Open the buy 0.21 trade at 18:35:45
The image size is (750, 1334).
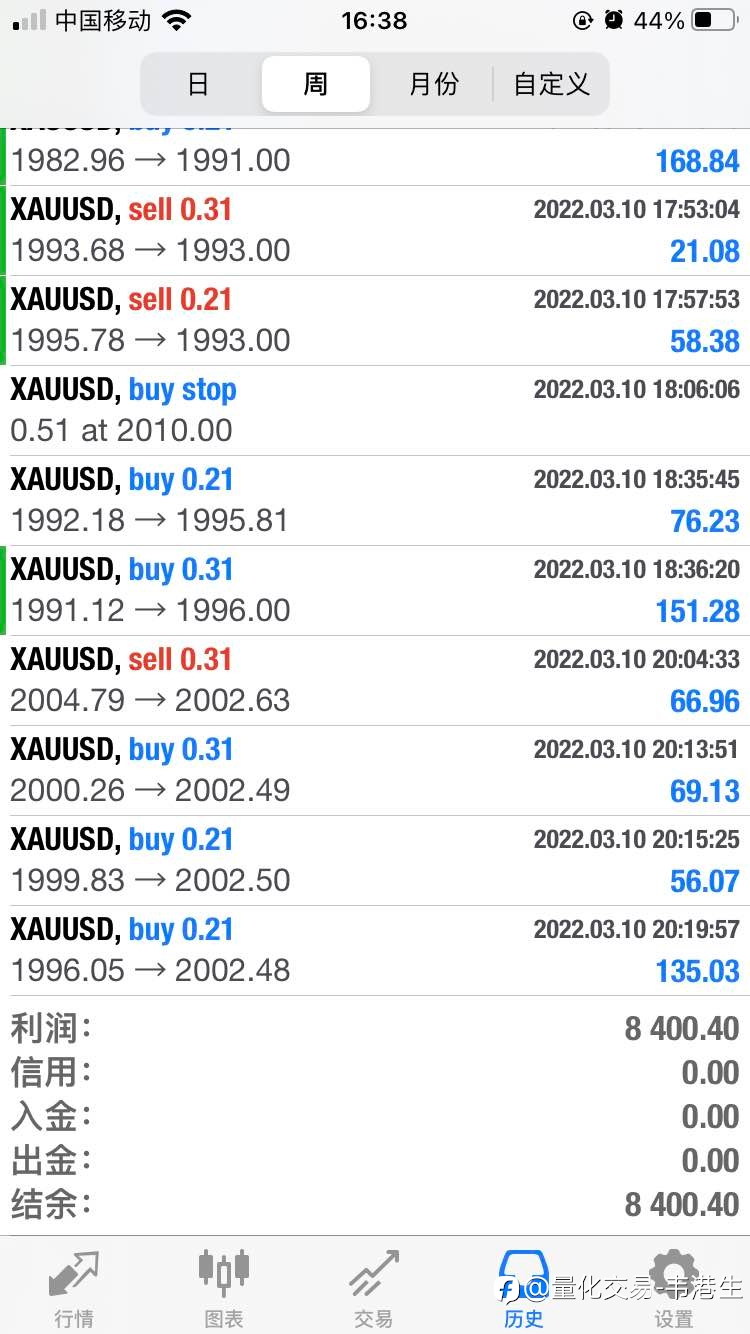tap(375, 501)
